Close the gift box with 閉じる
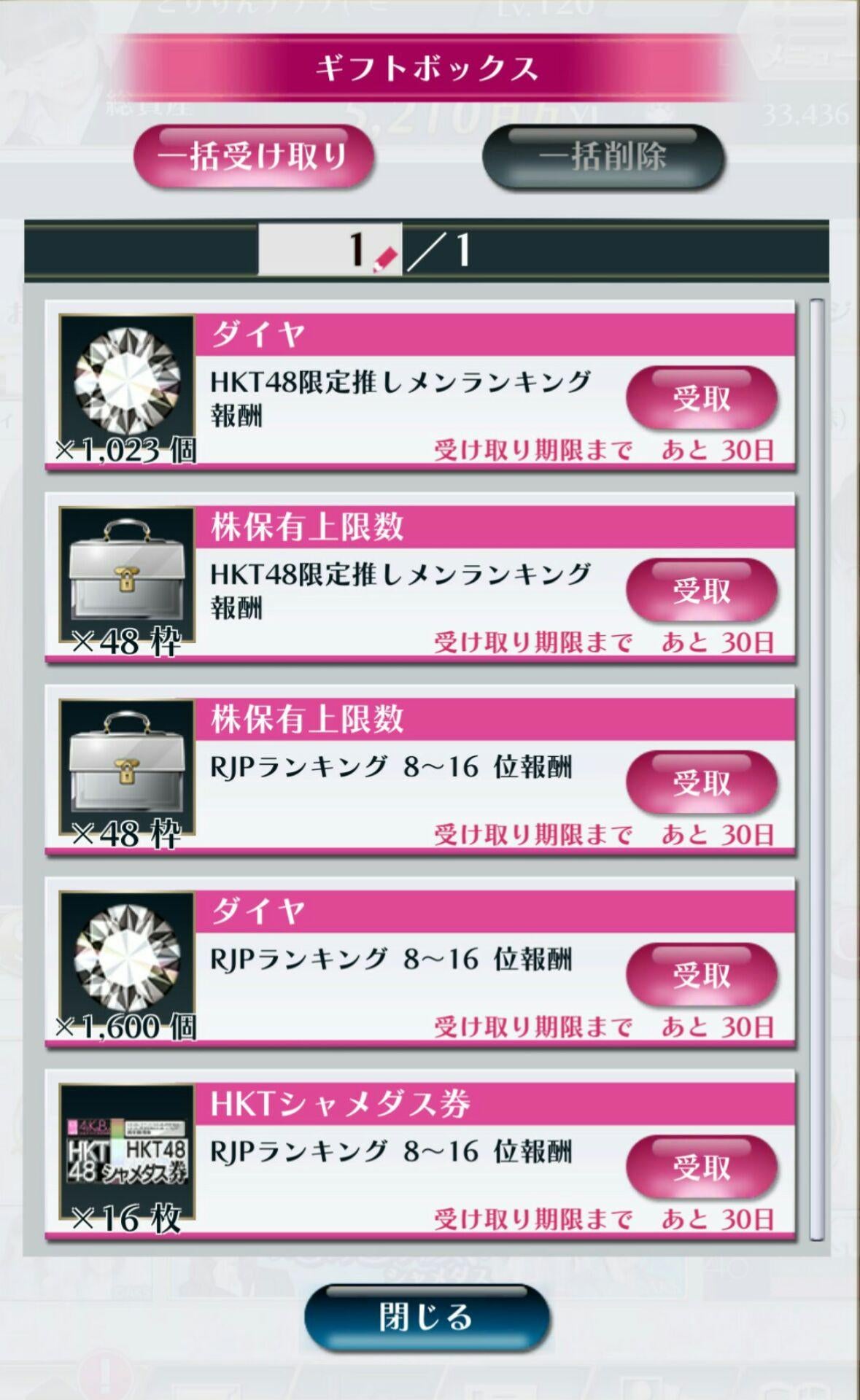Viewport: 860px width, 1400px height. (427, 1317)
